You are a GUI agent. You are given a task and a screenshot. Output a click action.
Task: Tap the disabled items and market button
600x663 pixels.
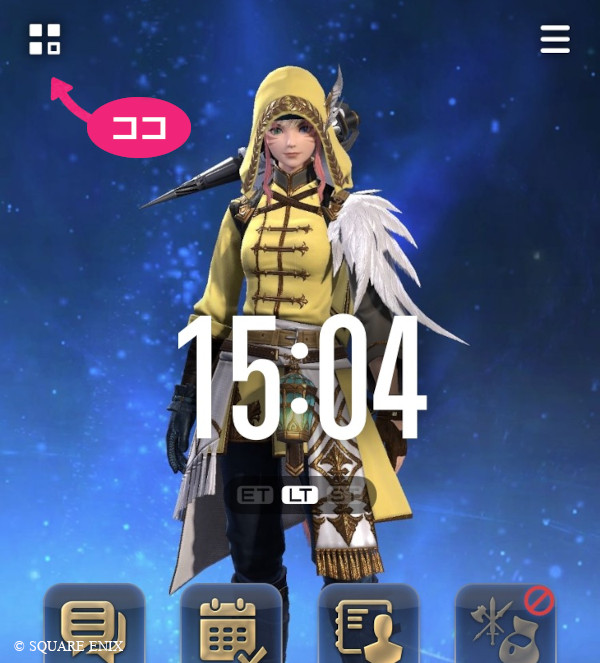[x=505, y=626]
